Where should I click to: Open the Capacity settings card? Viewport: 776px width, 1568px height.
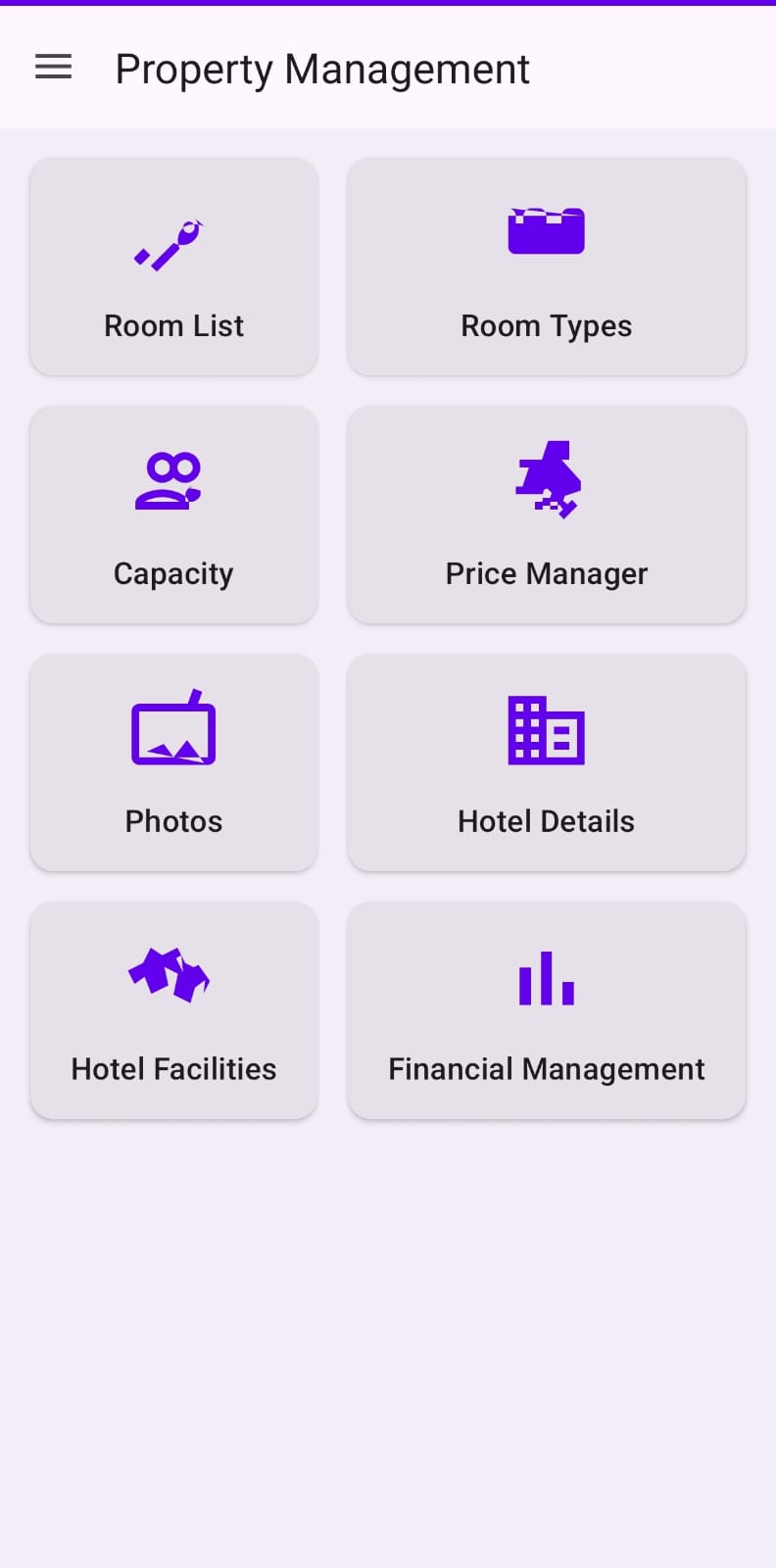pyautogui.click(x=174, y=514)
